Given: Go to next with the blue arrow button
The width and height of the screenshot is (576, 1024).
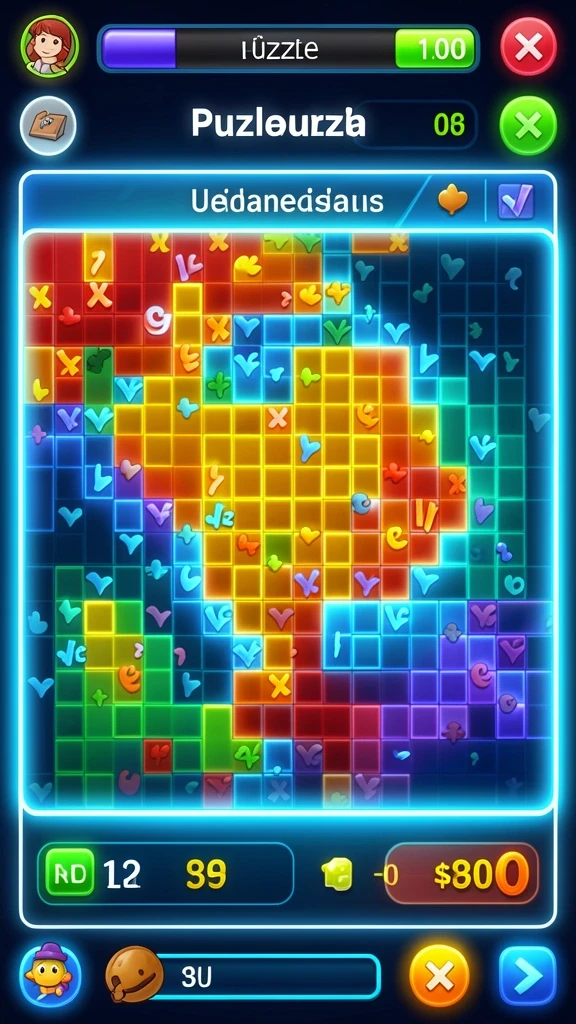Looking at the screenshot, I should 528,976.
